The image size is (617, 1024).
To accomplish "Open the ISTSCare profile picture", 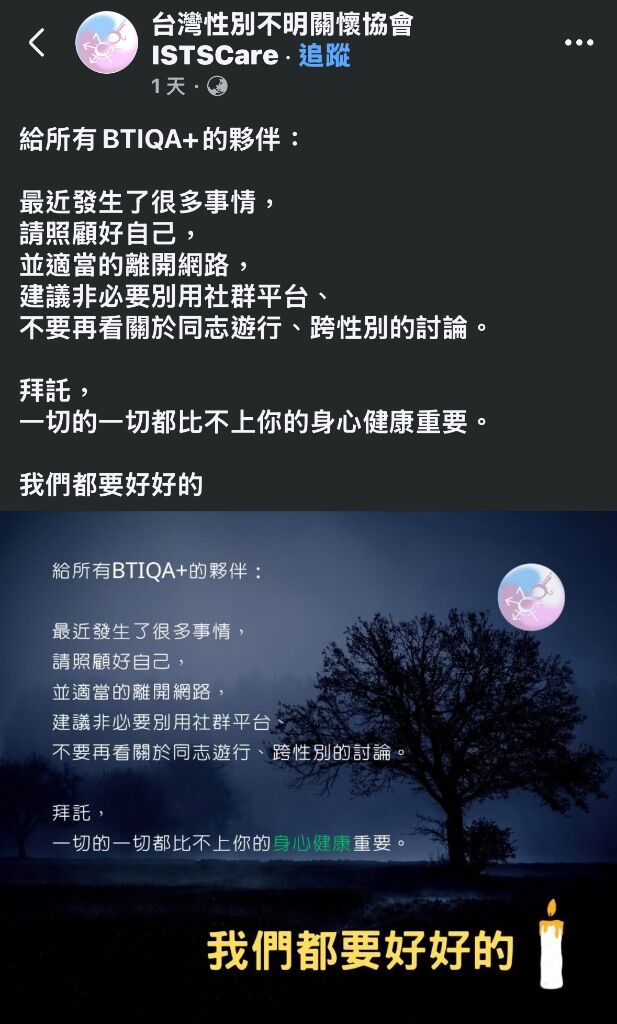I will (107, 42).
